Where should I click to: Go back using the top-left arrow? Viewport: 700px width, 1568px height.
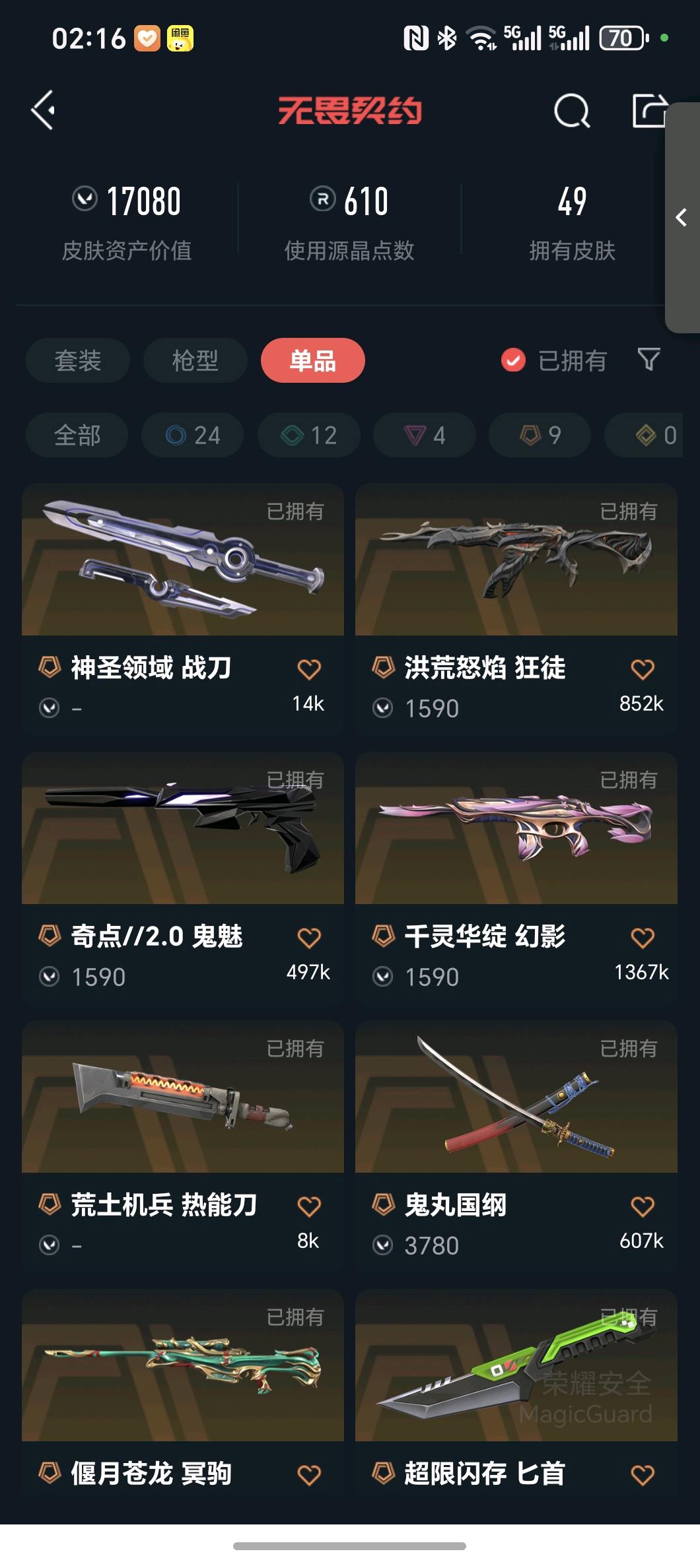[44, 110]
